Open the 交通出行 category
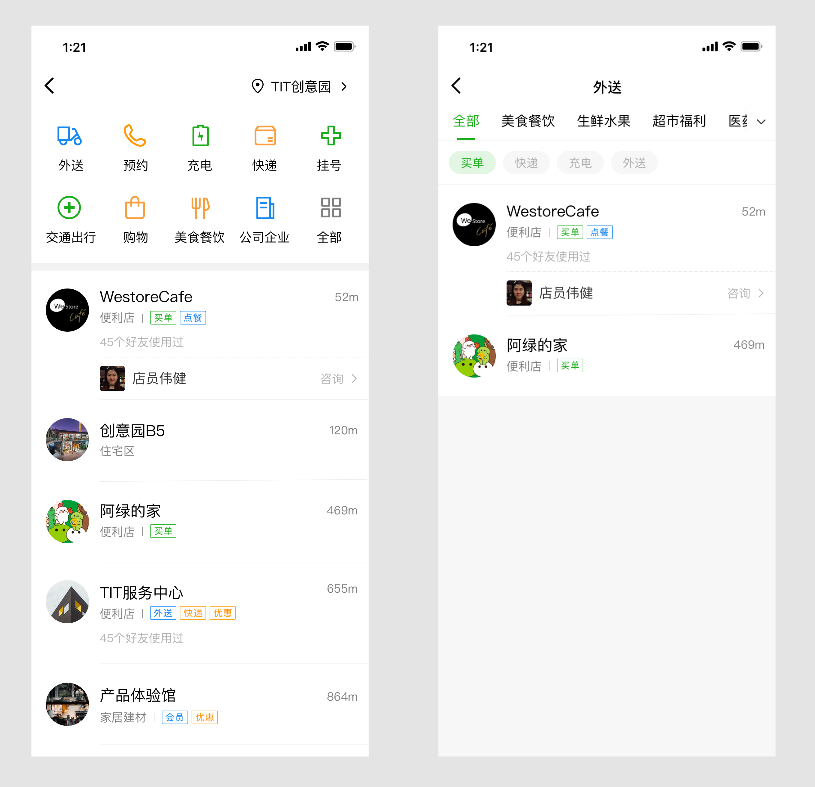This screenshot has height=787, width=815. point(70,220)
